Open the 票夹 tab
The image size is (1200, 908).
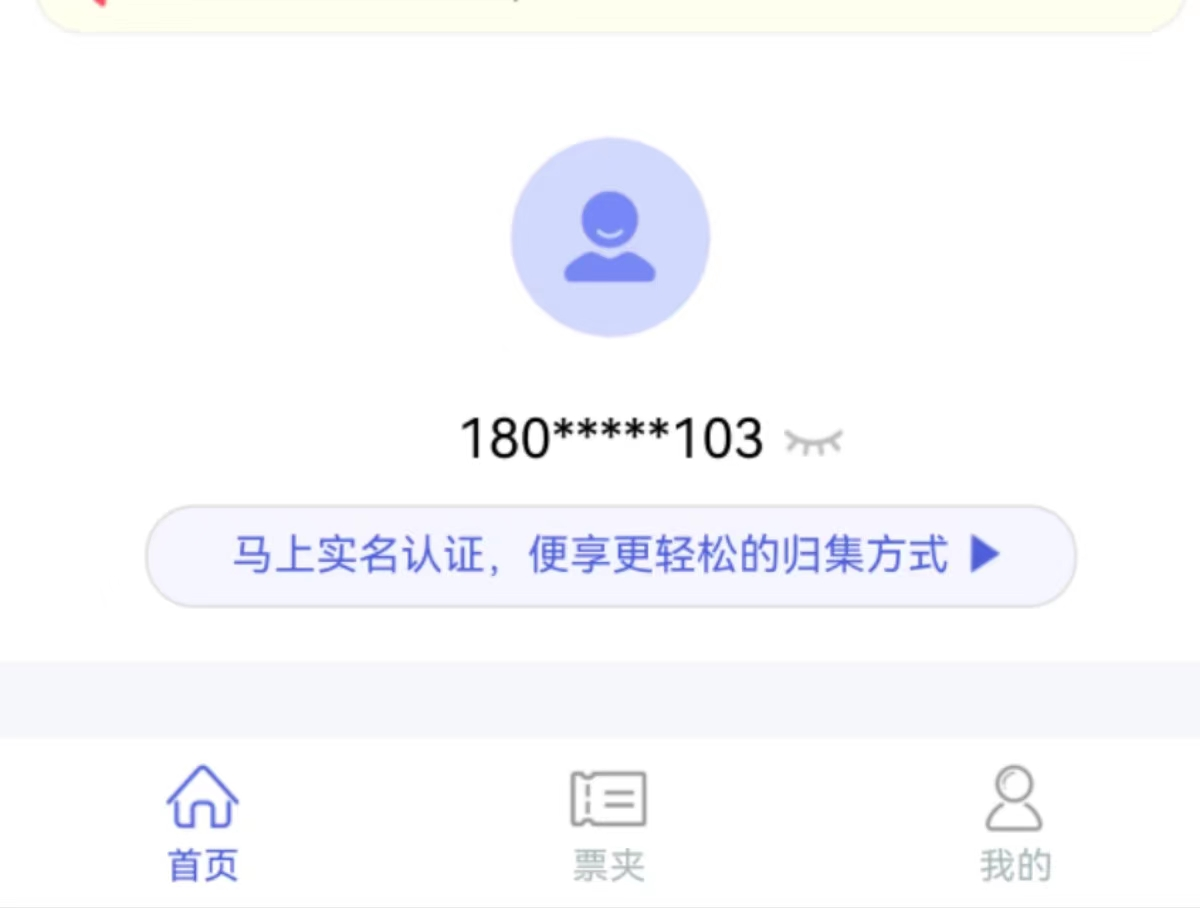coord(608,824)
